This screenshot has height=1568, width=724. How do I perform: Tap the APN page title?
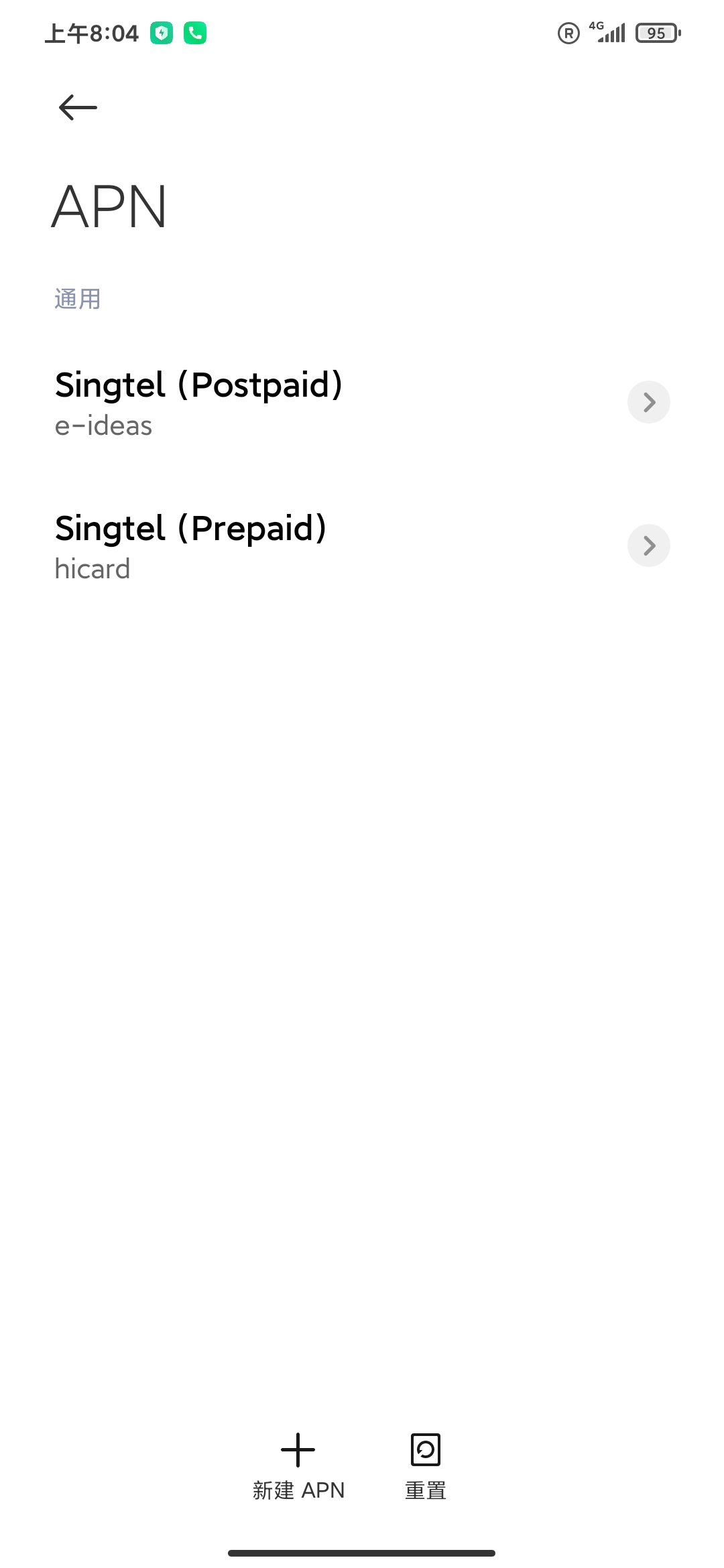pos(110,205)
